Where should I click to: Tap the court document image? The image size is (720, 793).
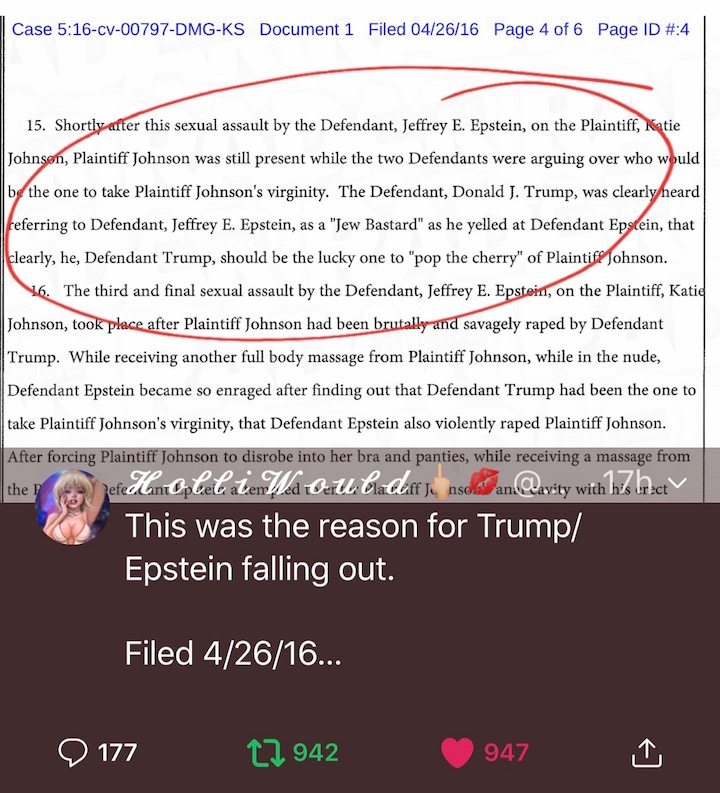point(360,250)
